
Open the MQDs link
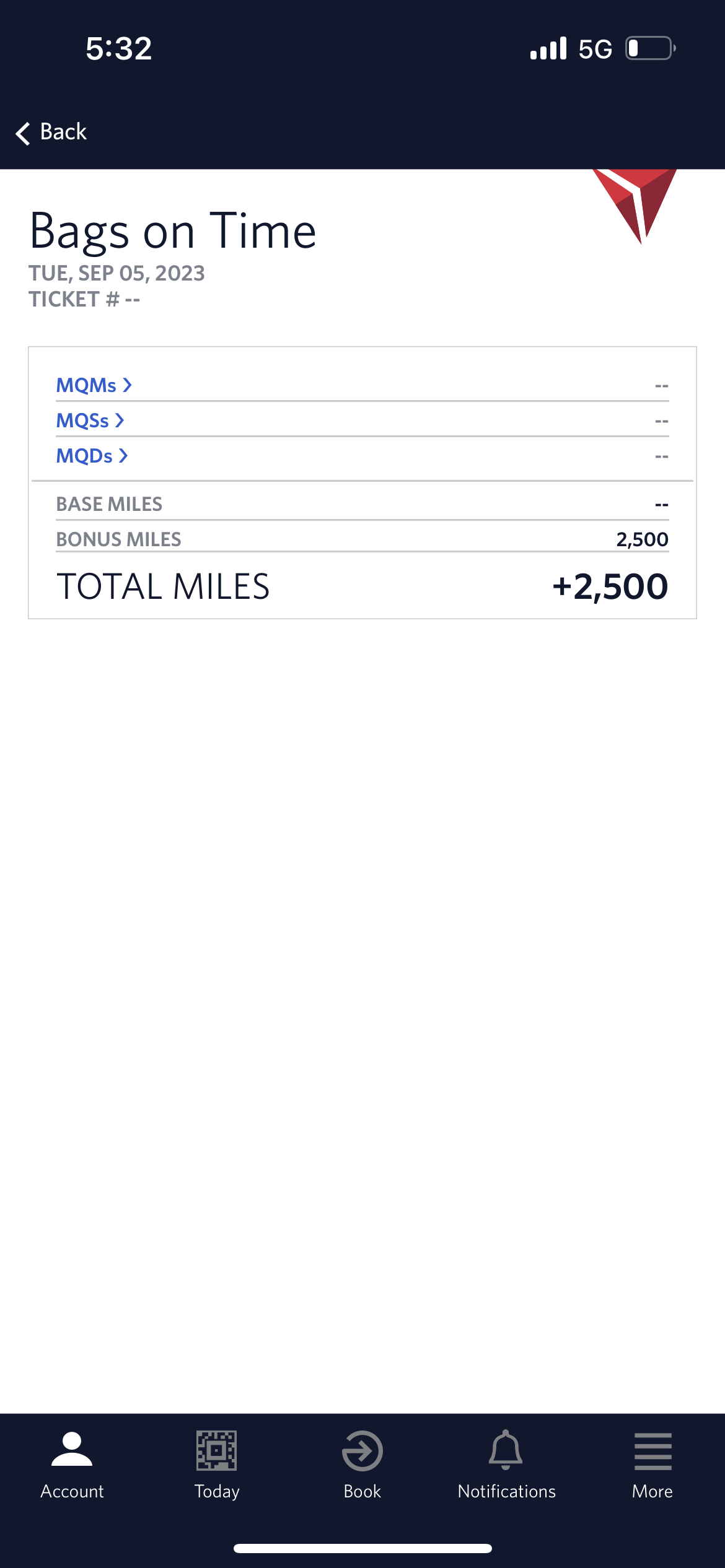[92, 456]
